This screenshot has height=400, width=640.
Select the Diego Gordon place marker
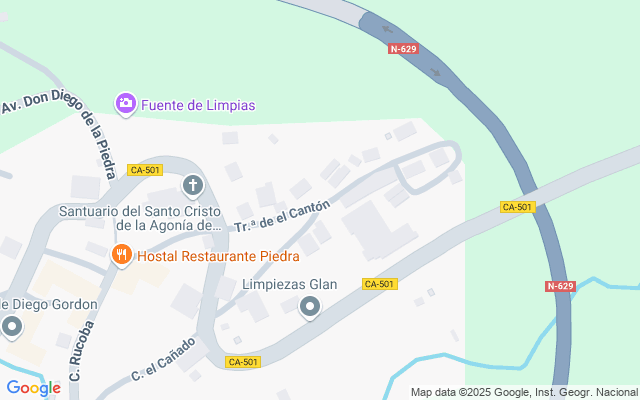(12, 327)
